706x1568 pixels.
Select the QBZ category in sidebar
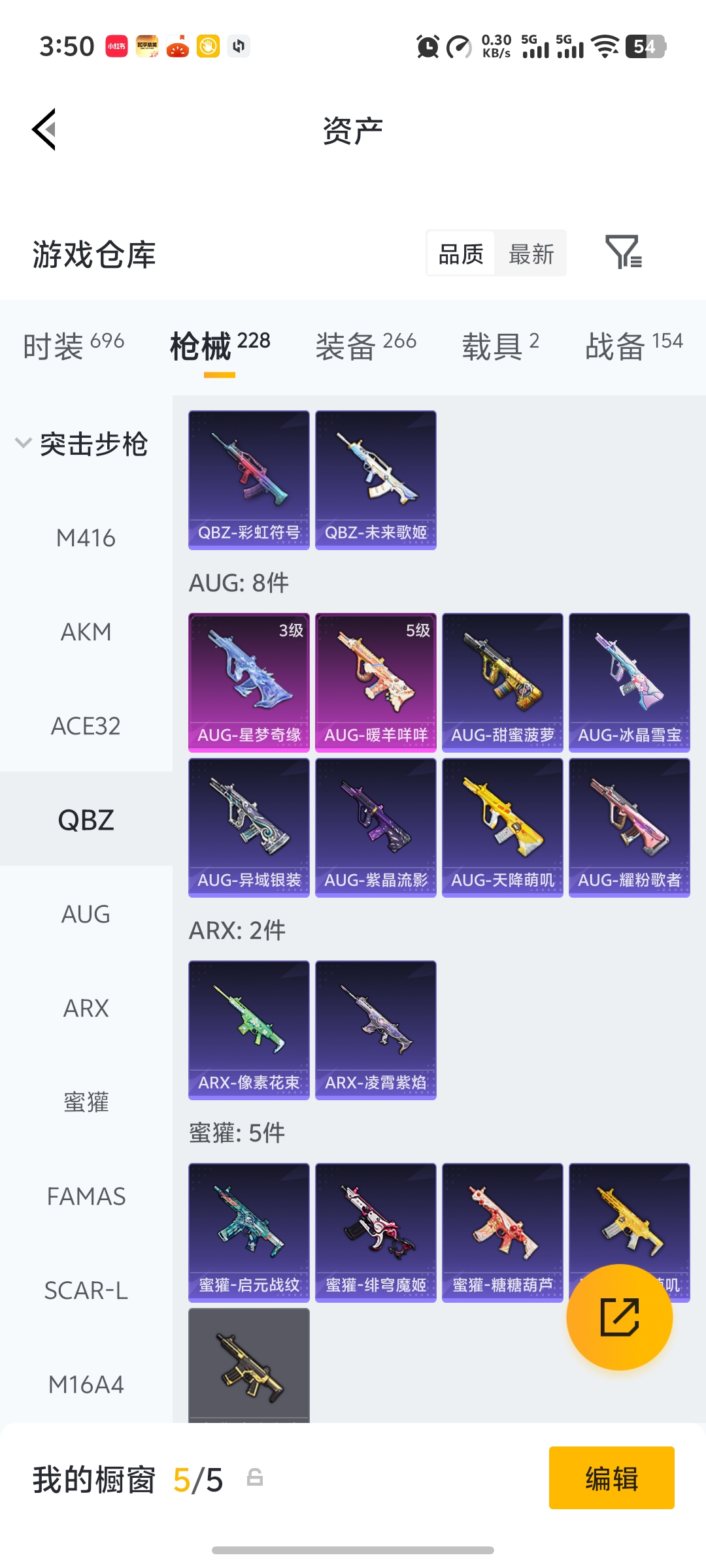86,820
